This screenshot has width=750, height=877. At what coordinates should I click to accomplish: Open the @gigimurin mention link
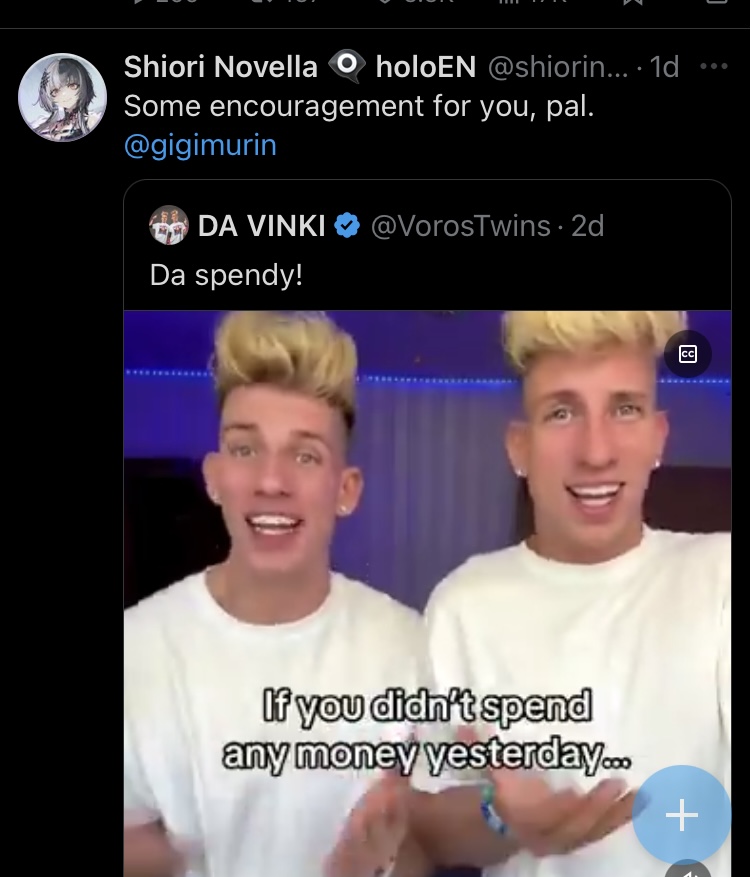(200, 145)
